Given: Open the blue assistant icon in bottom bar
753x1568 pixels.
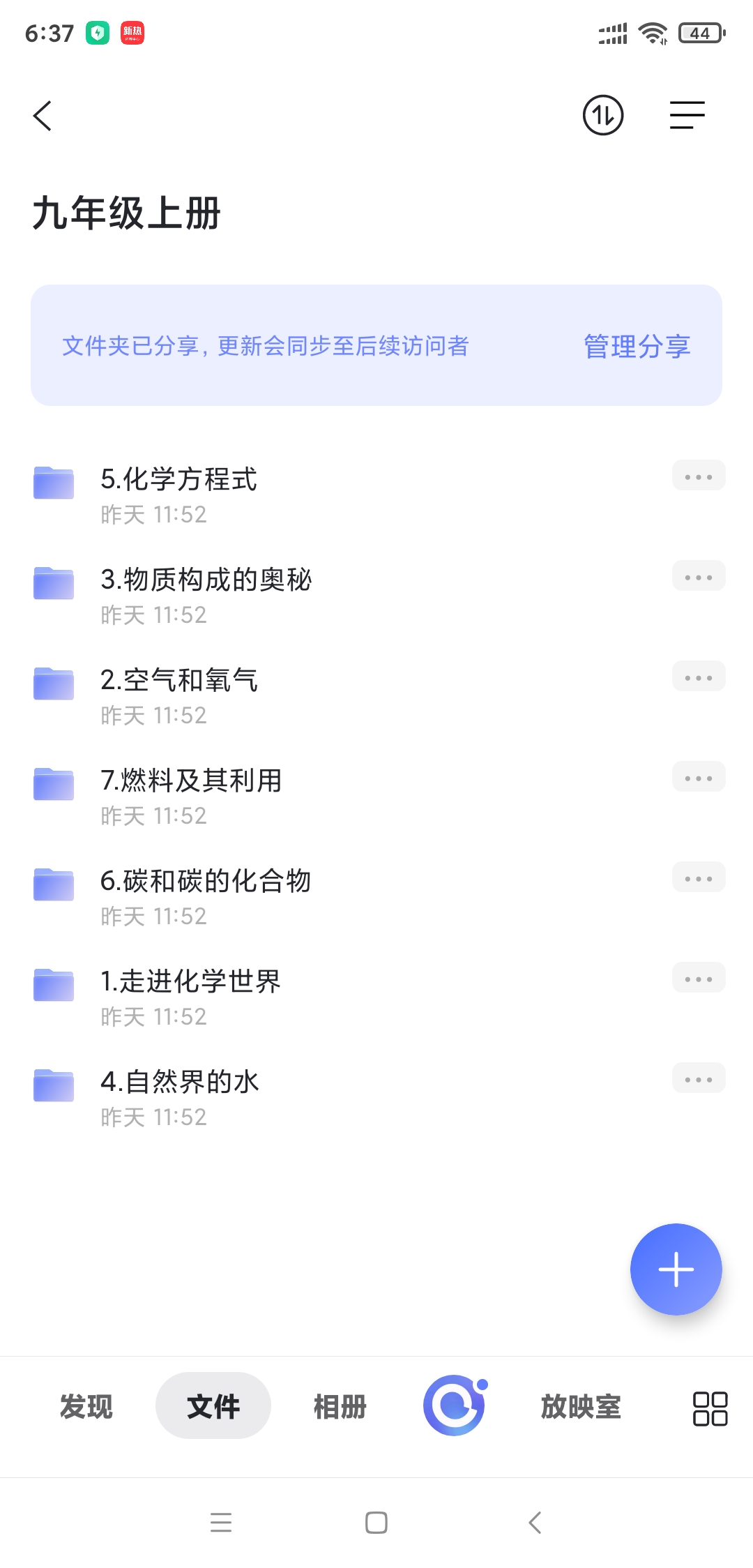Looking at the screenshot, I should tap(455, 1406).
